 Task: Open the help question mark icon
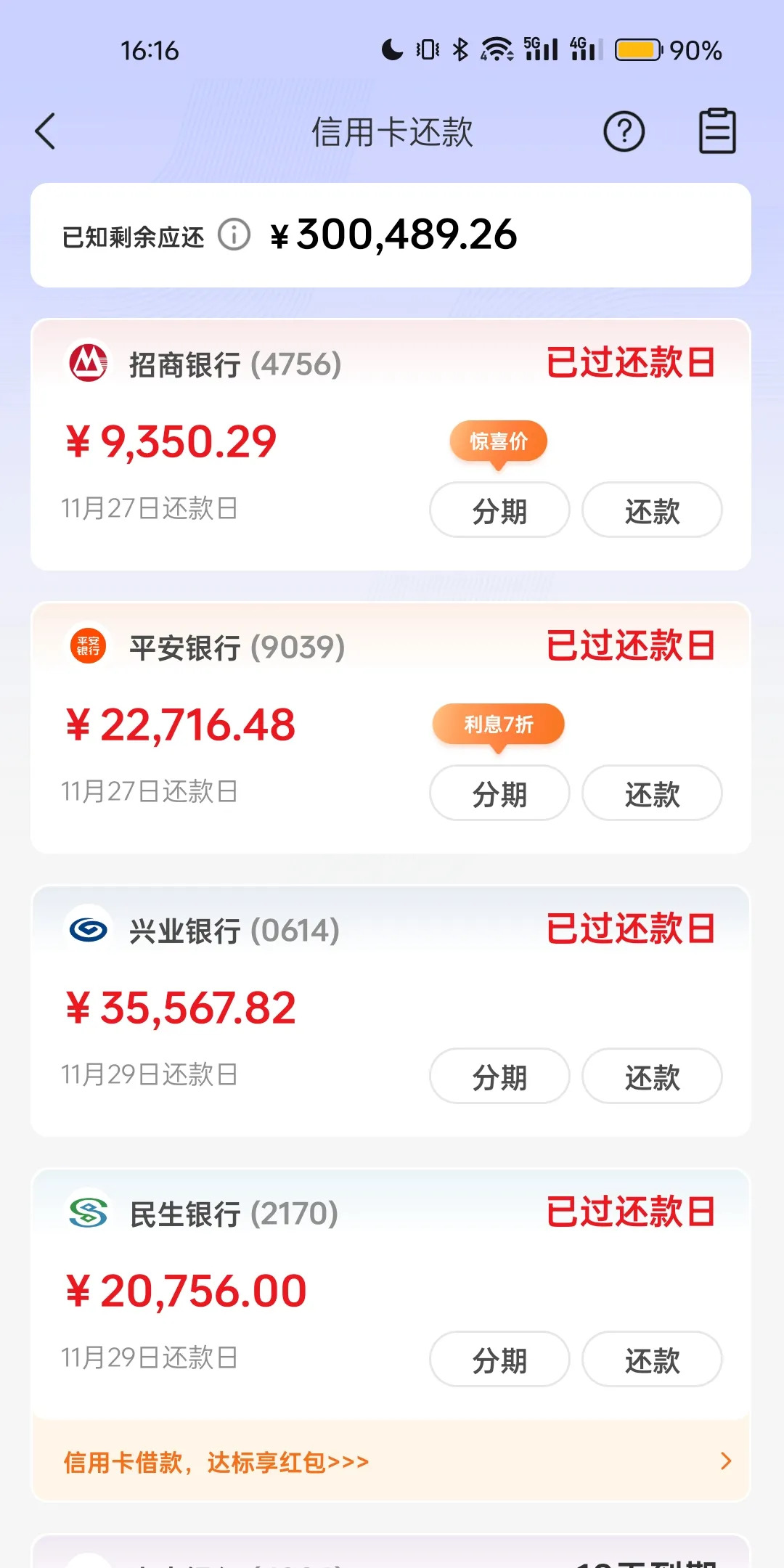coord(624,131)
